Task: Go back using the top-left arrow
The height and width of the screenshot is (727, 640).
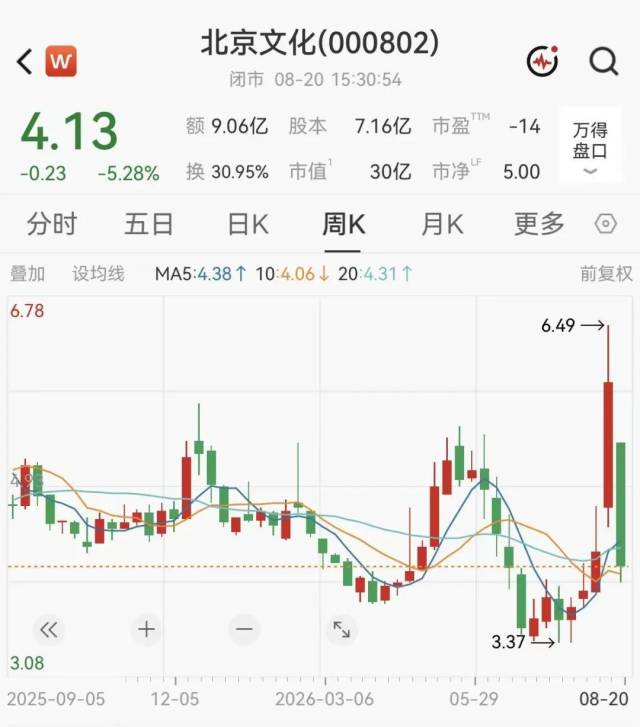Action: (x=24, y=62)
